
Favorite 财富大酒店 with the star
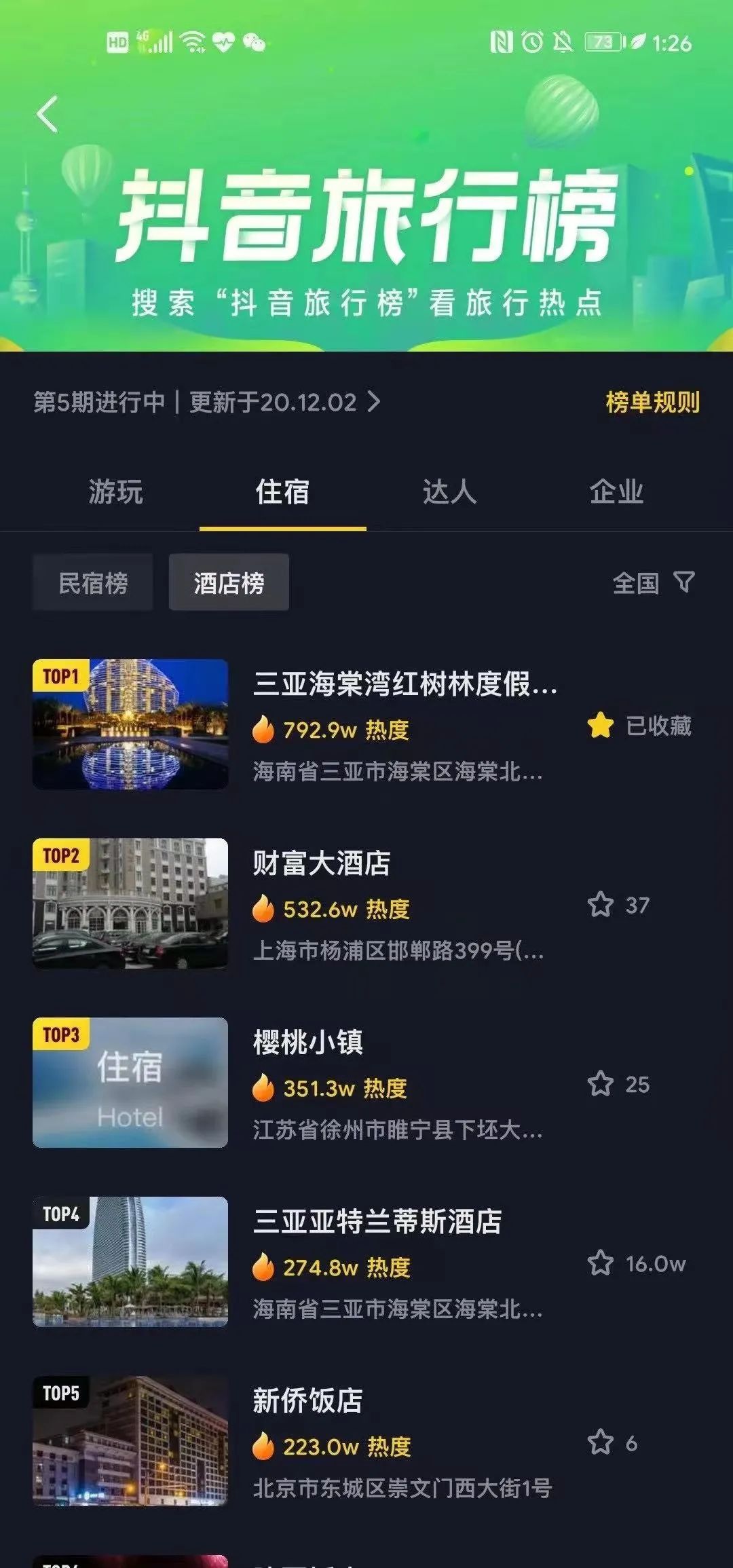point(601,904)
